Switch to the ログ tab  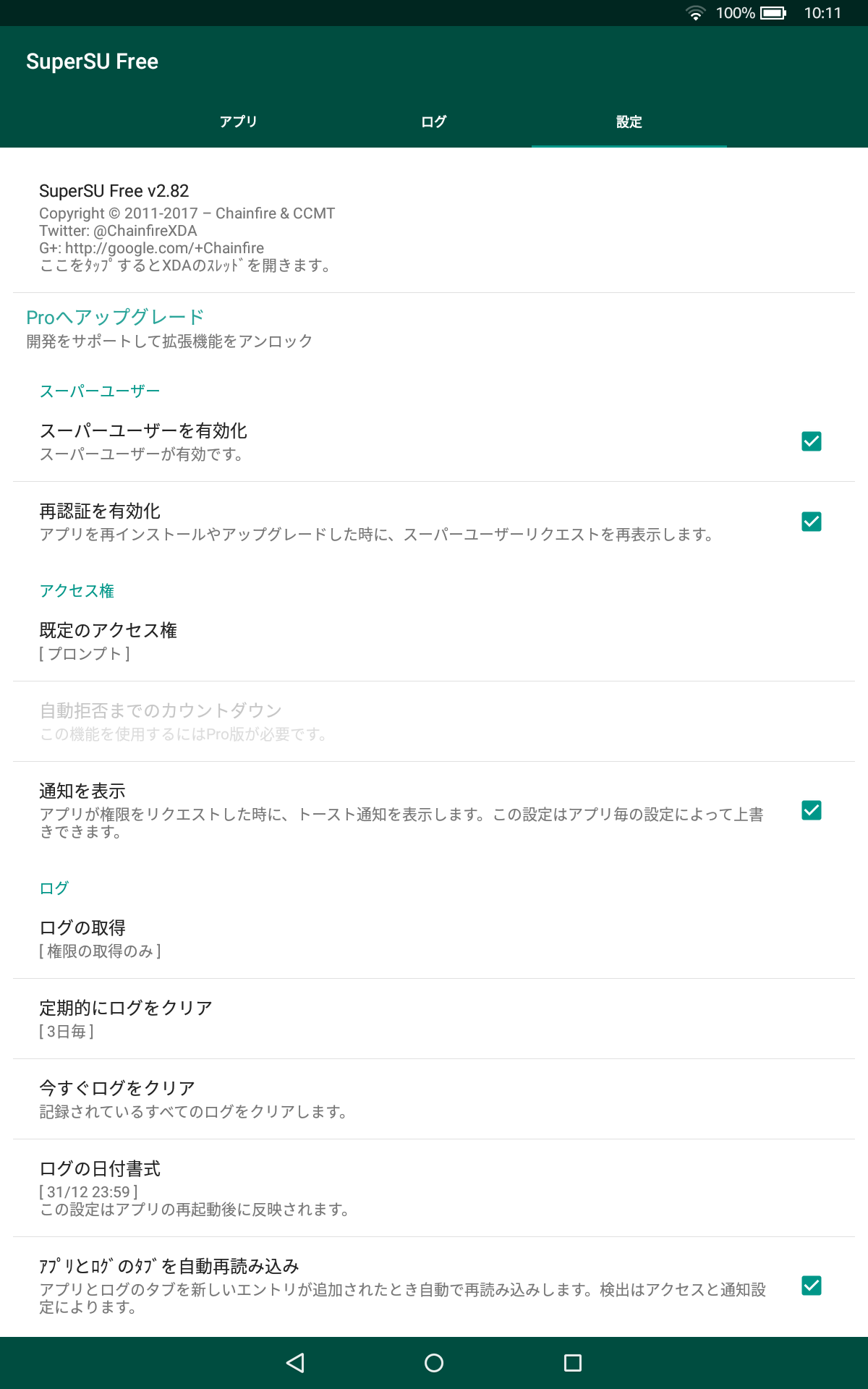(434, 122)
